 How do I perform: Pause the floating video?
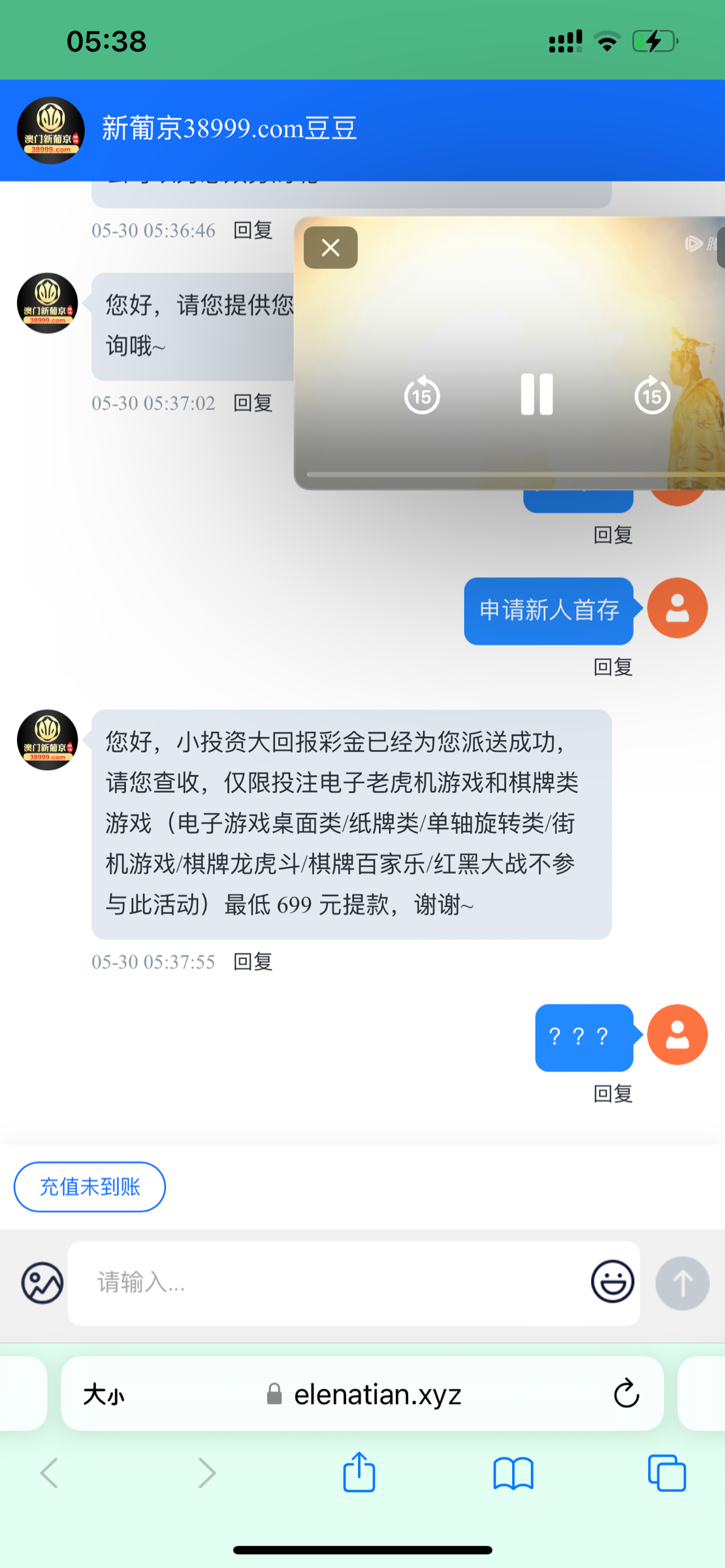pyautogui.click(x=537, y=395)
